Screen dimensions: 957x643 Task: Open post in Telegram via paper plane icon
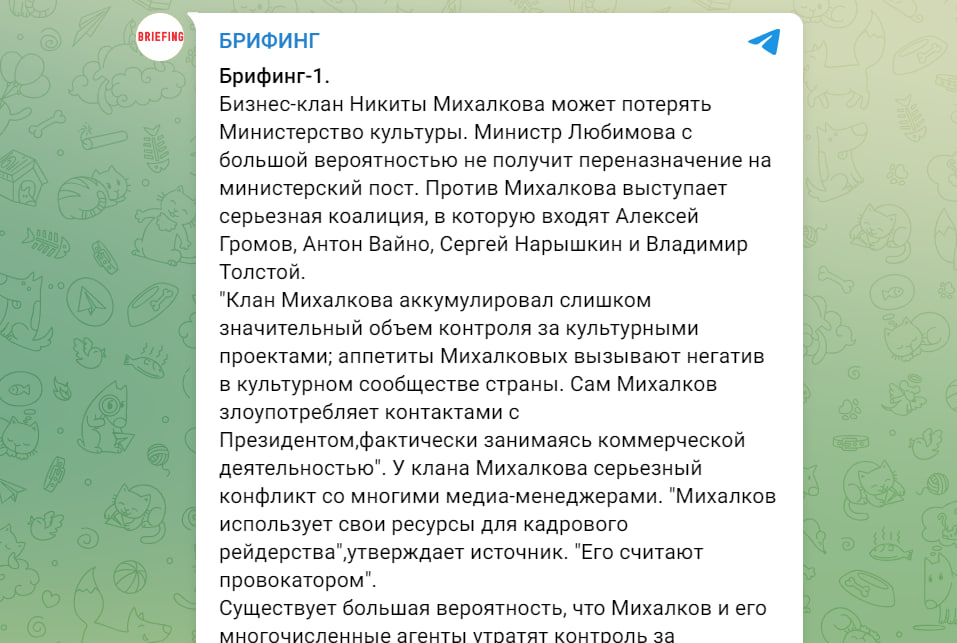click(763, 42)
